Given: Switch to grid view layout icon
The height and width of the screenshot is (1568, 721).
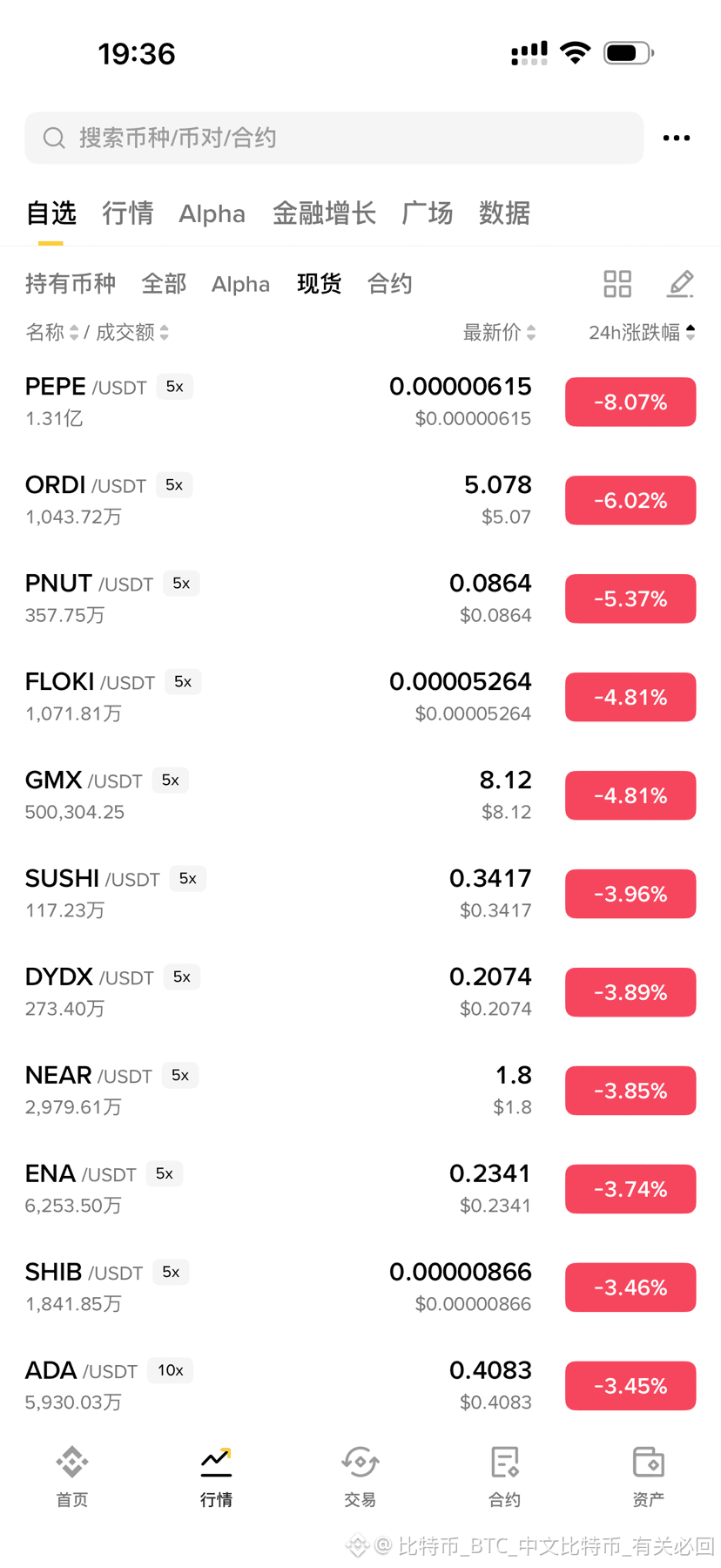Looking at the screenshot, I should point(617,283).
